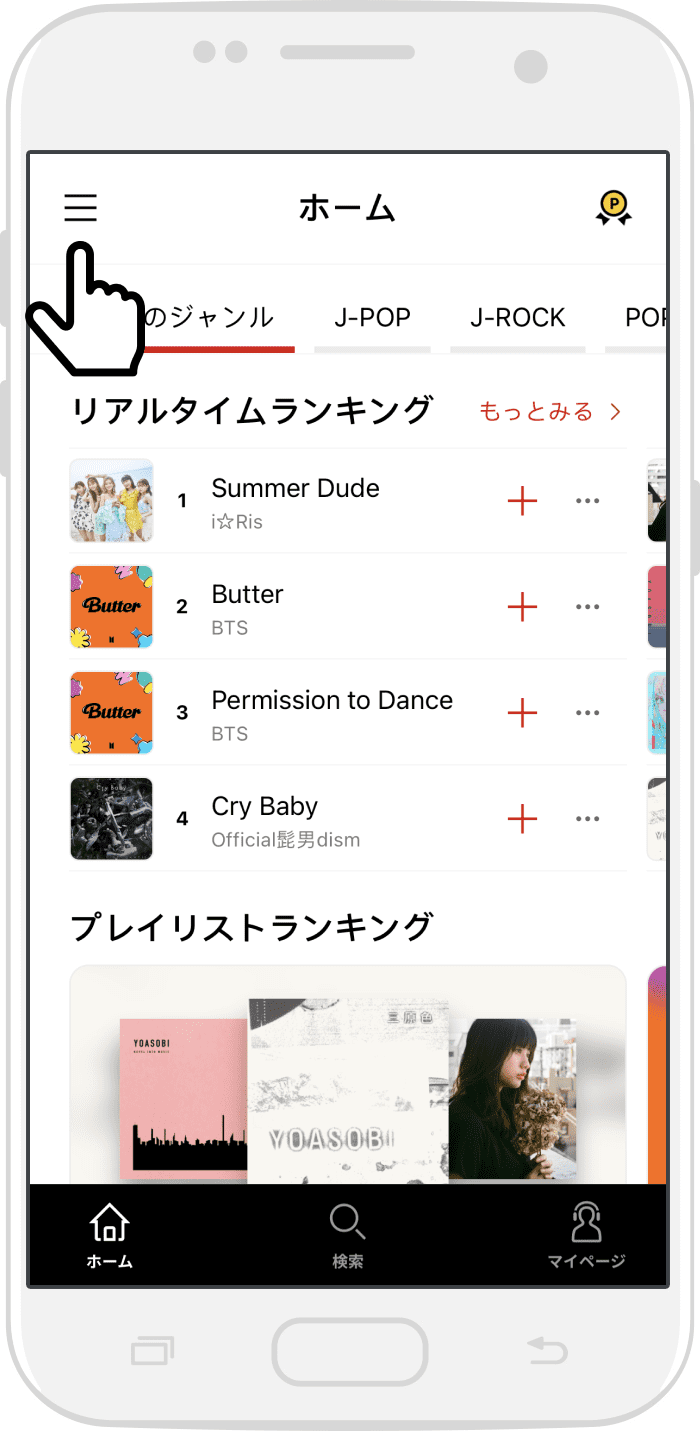Screen dimensions: 700x1431
Task: Open more options for Butter
Action: pos(587,607)
